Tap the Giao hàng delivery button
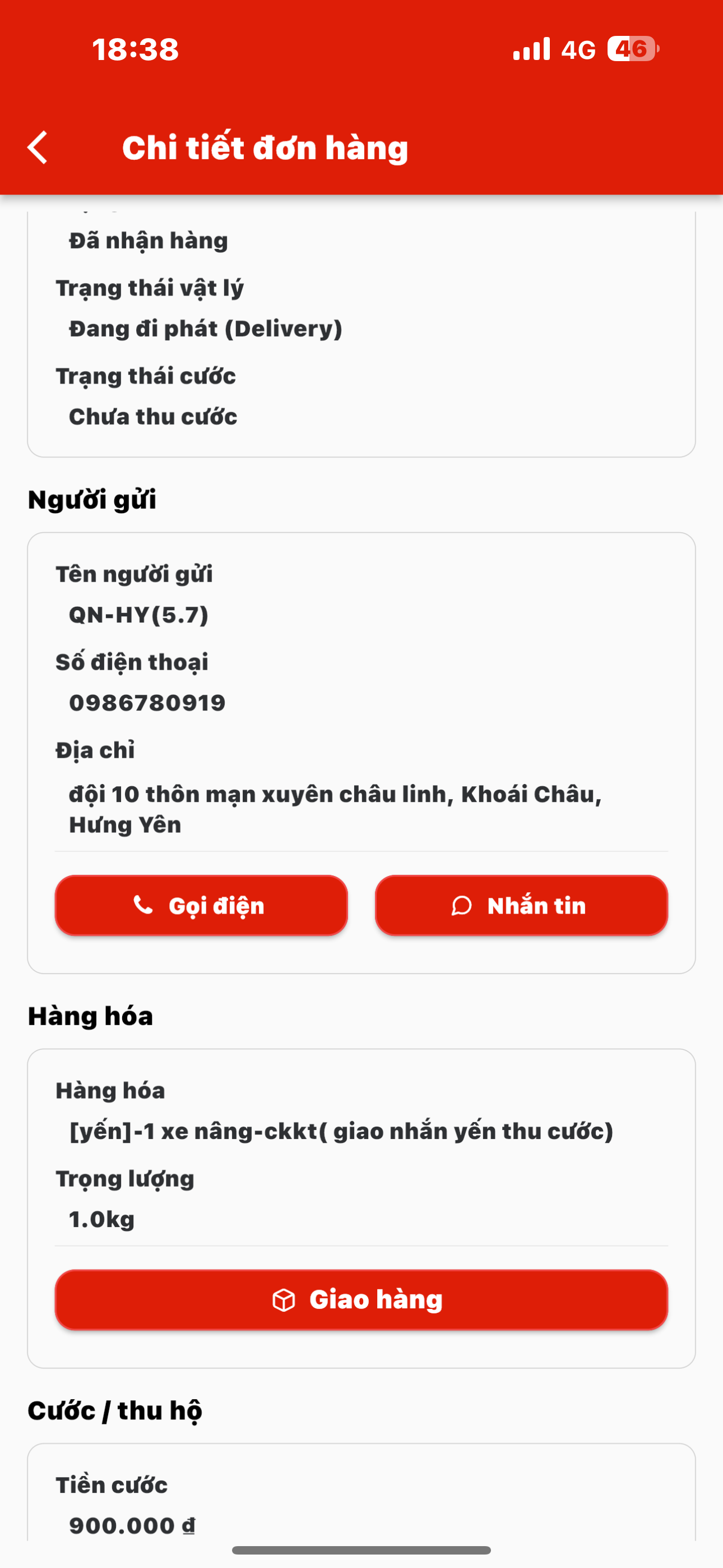The height and width of the screenshot is (1568, 723). [361, 1299]
